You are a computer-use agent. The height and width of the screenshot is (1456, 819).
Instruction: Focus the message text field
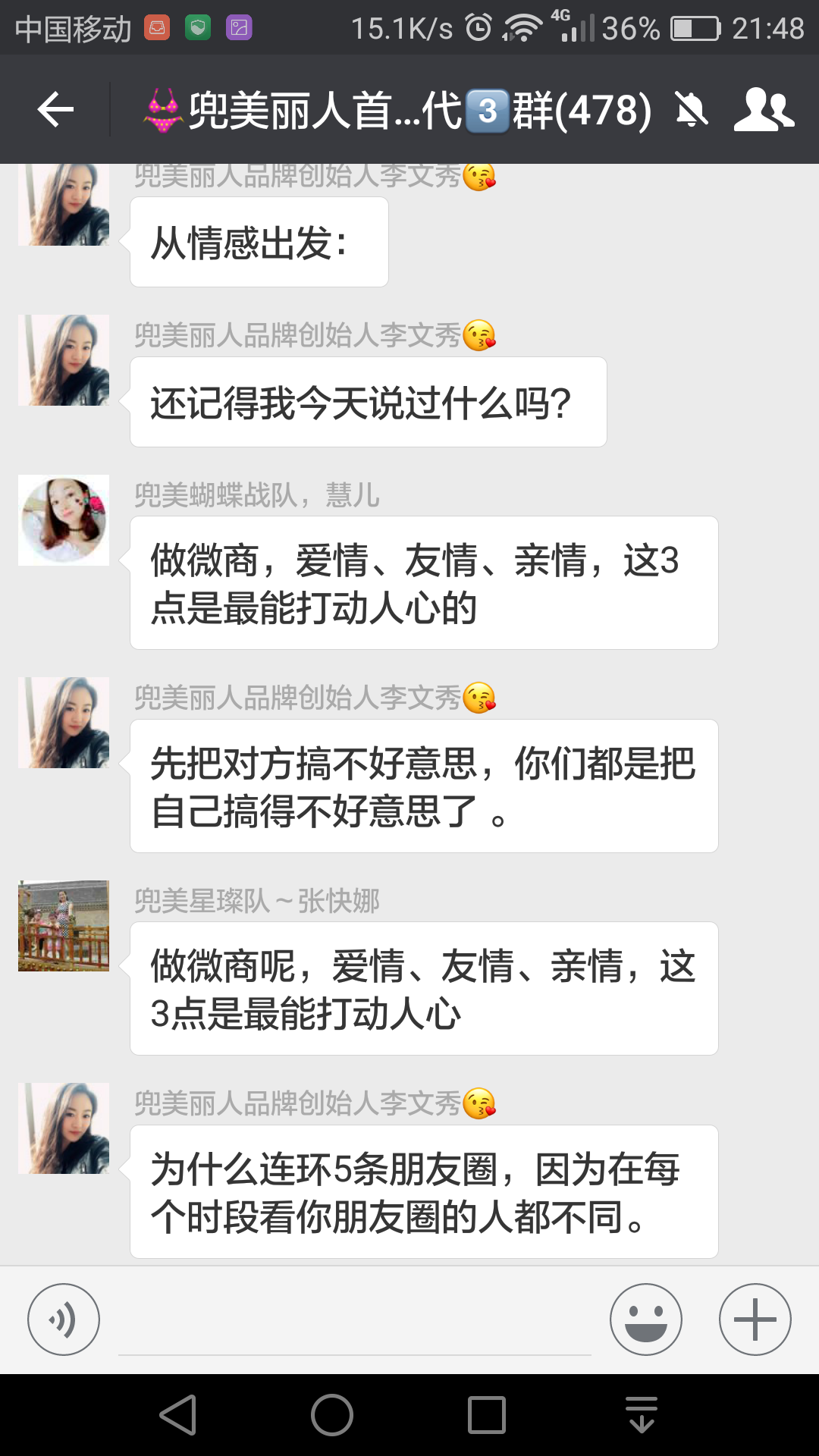point(354,1323)
